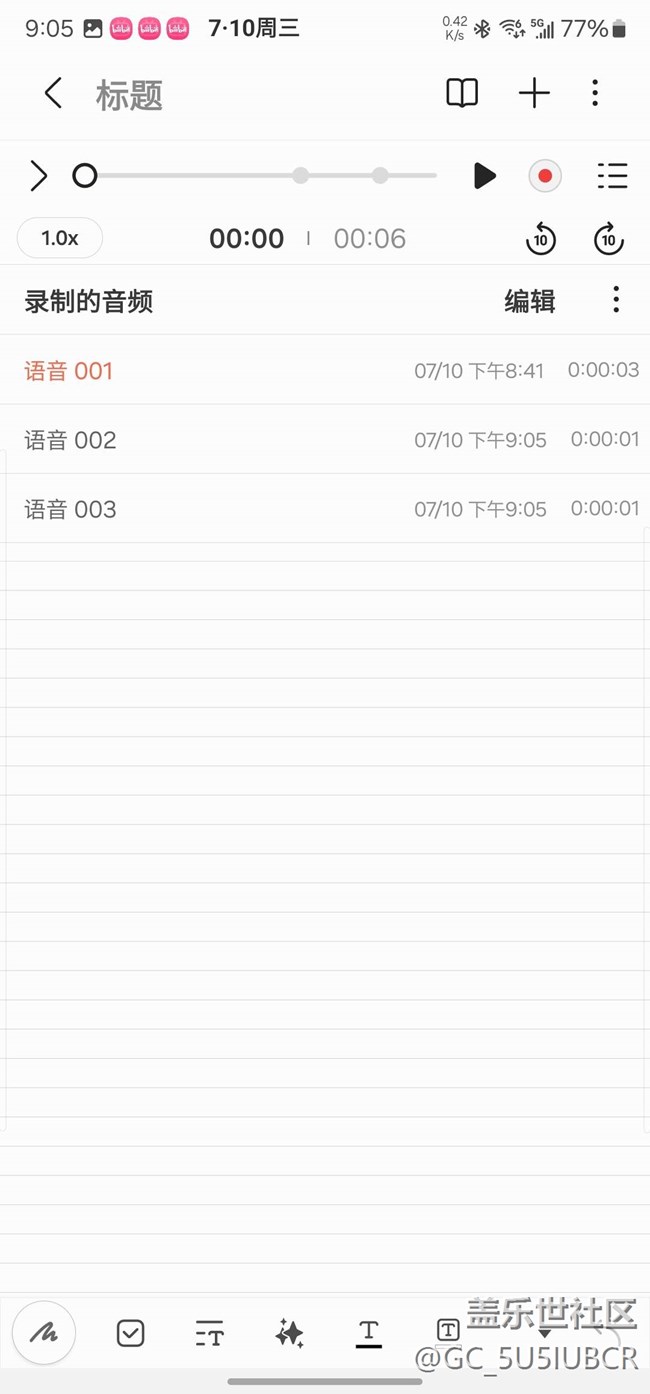Screen dimensions: 650x1394
Task: Skip forward 10 seconds
Action: 608,239
